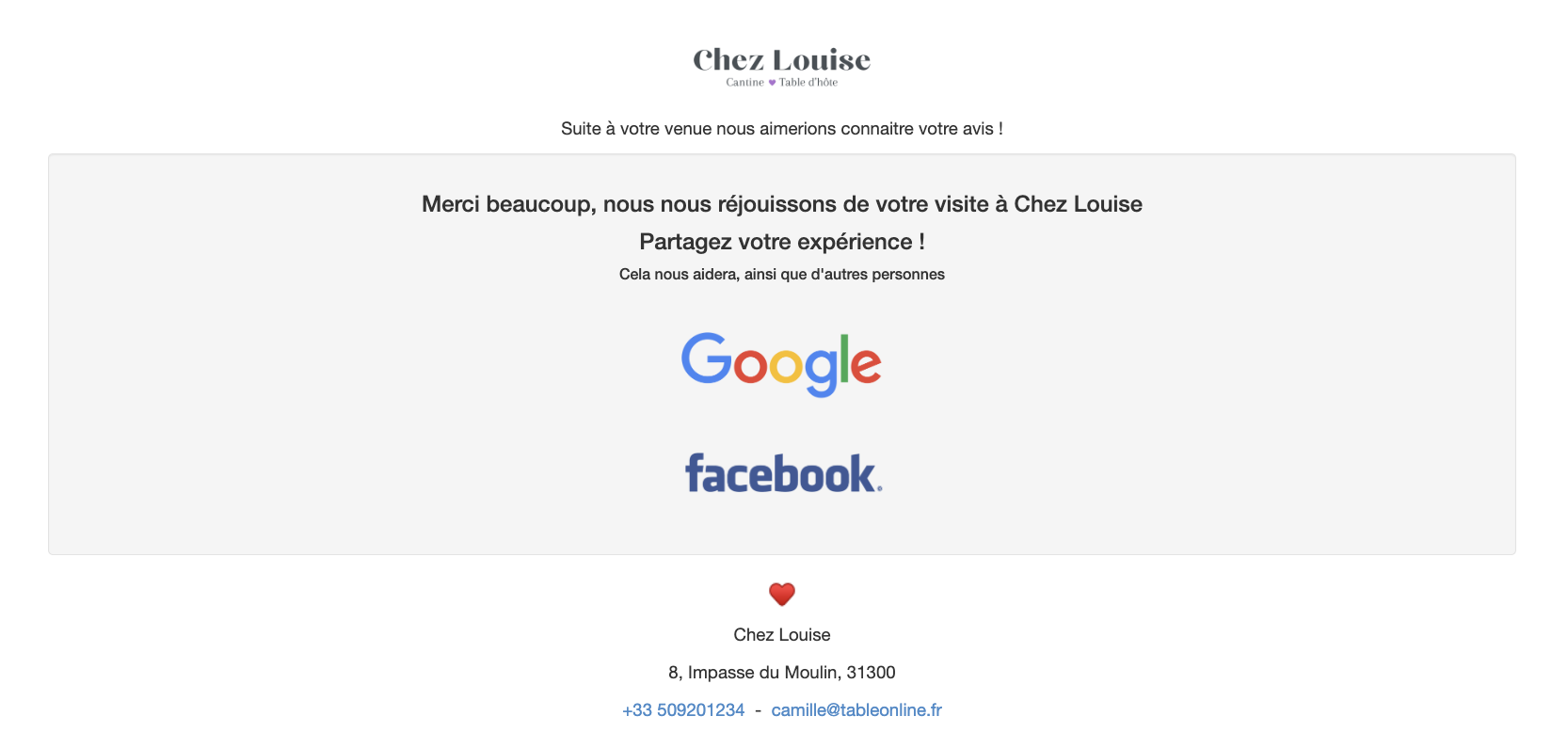
Task: Share your experience via the Facebook logo
Action: [783, 473]
